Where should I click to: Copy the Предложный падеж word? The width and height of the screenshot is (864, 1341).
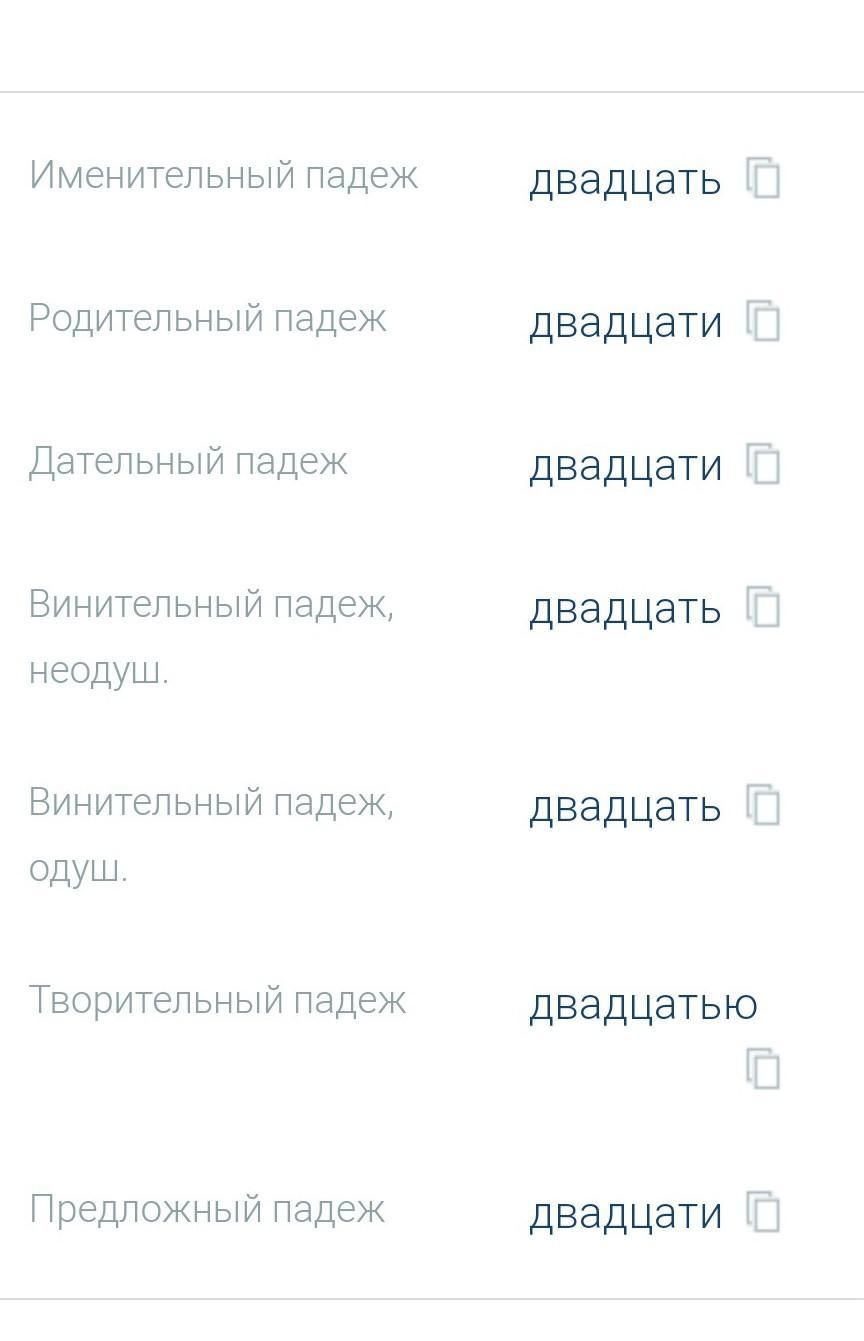[x=763, y=1212]
